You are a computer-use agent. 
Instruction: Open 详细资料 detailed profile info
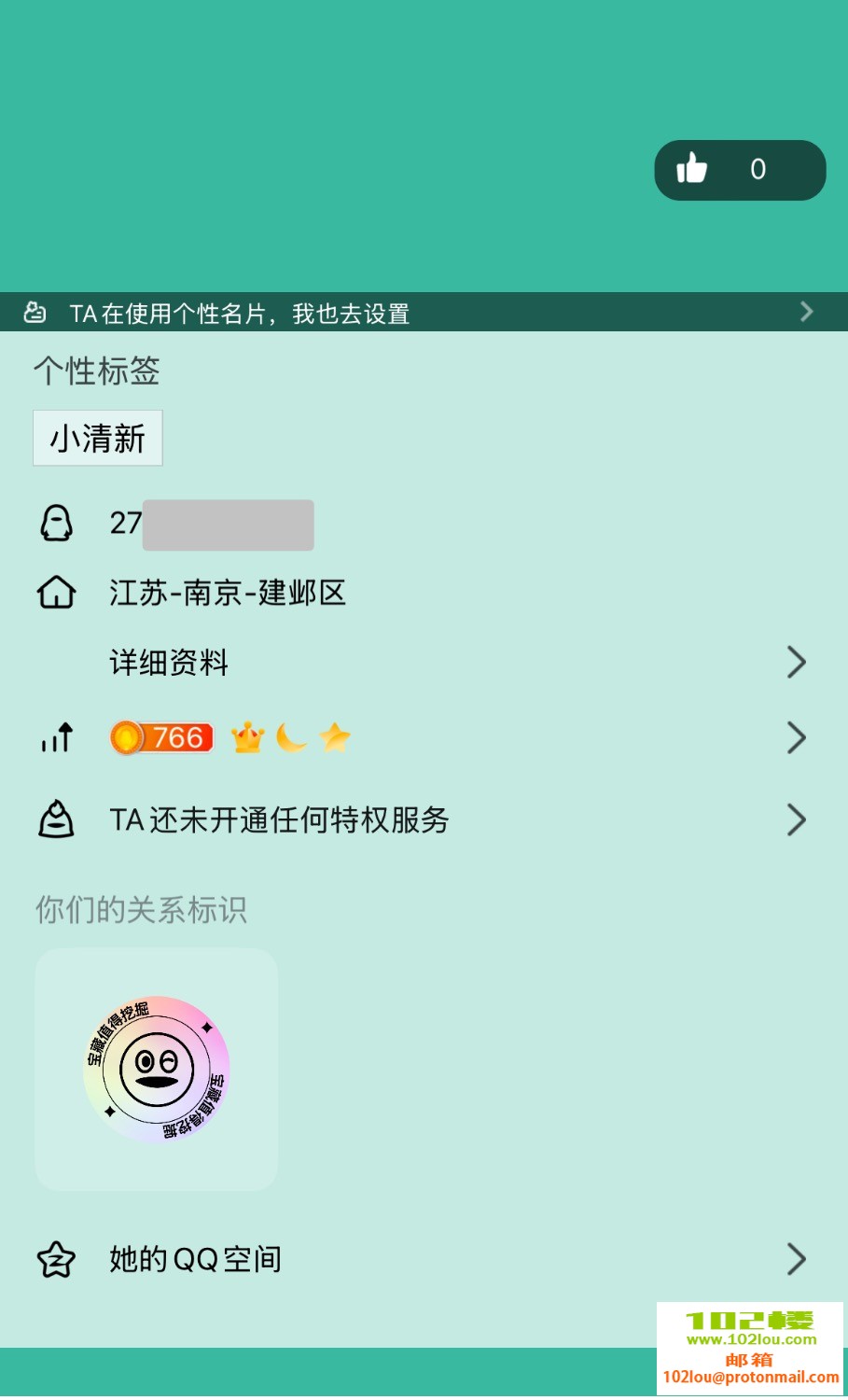point(424,663)
